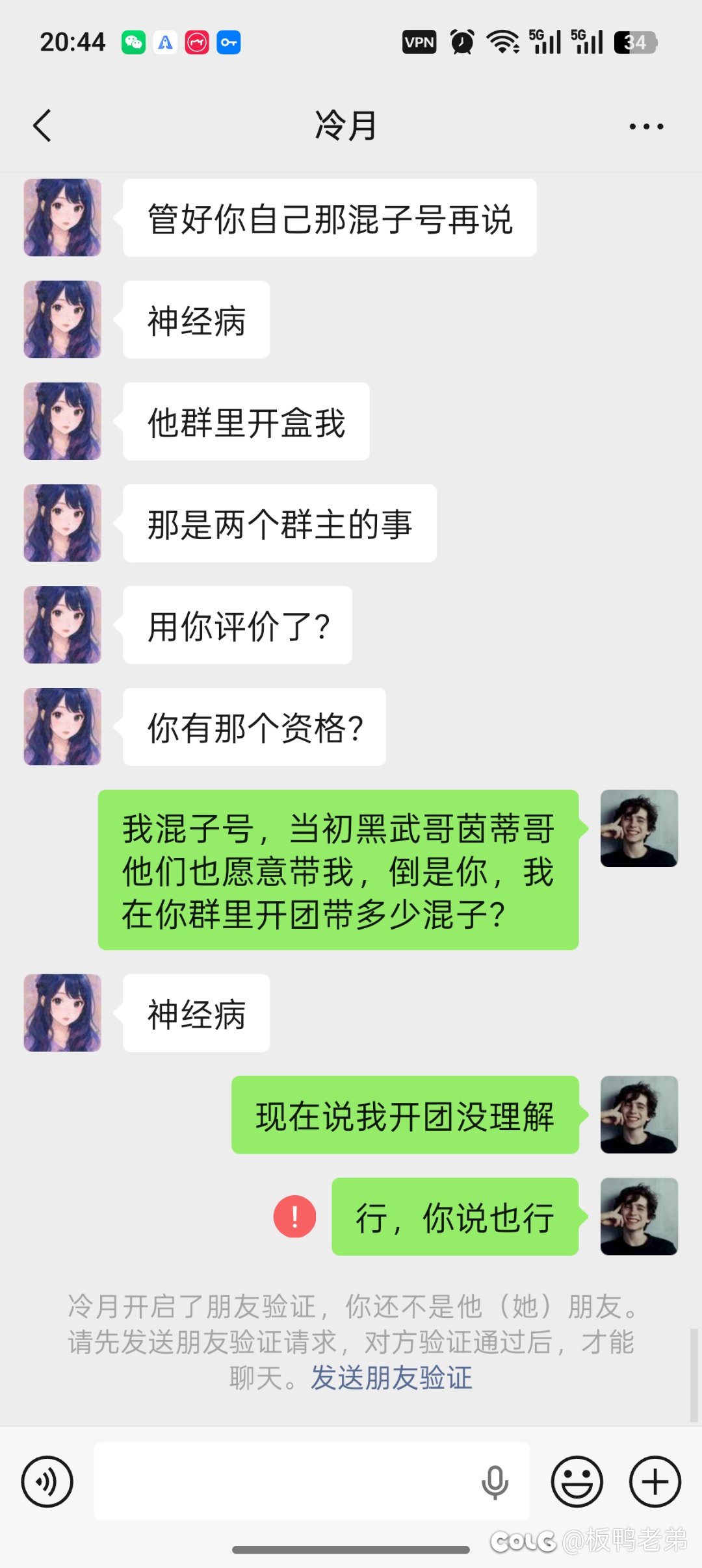Tap the red failed-message warning icon
This screenshot has width=702, height=1568.
[x=294, y=1217]
